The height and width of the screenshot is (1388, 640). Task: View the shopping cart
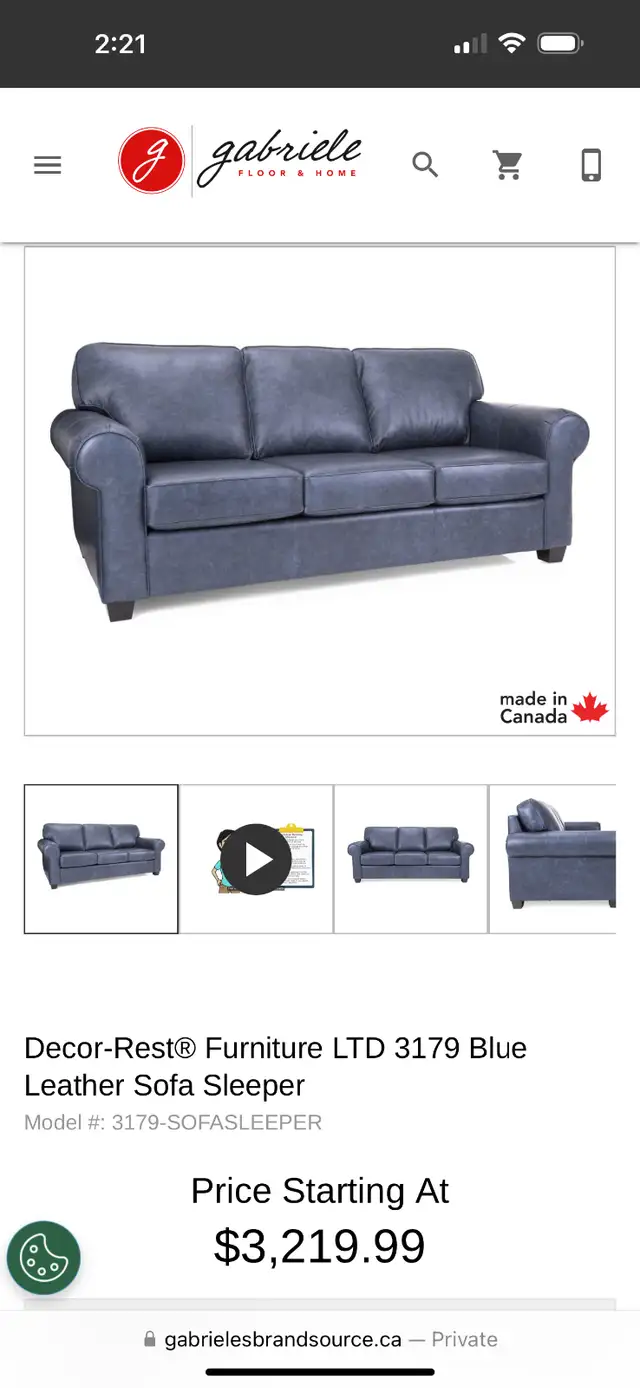pyautogui.click(x=508, y=165)
